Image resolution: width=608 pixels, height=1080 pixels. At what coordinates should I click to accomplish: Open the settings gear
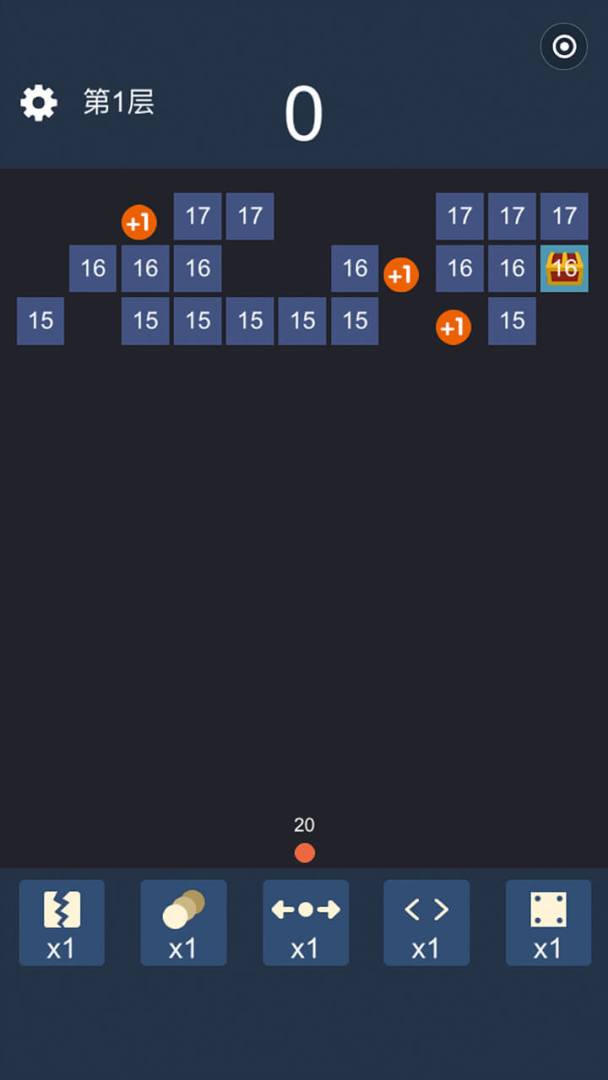click(39, 102)
